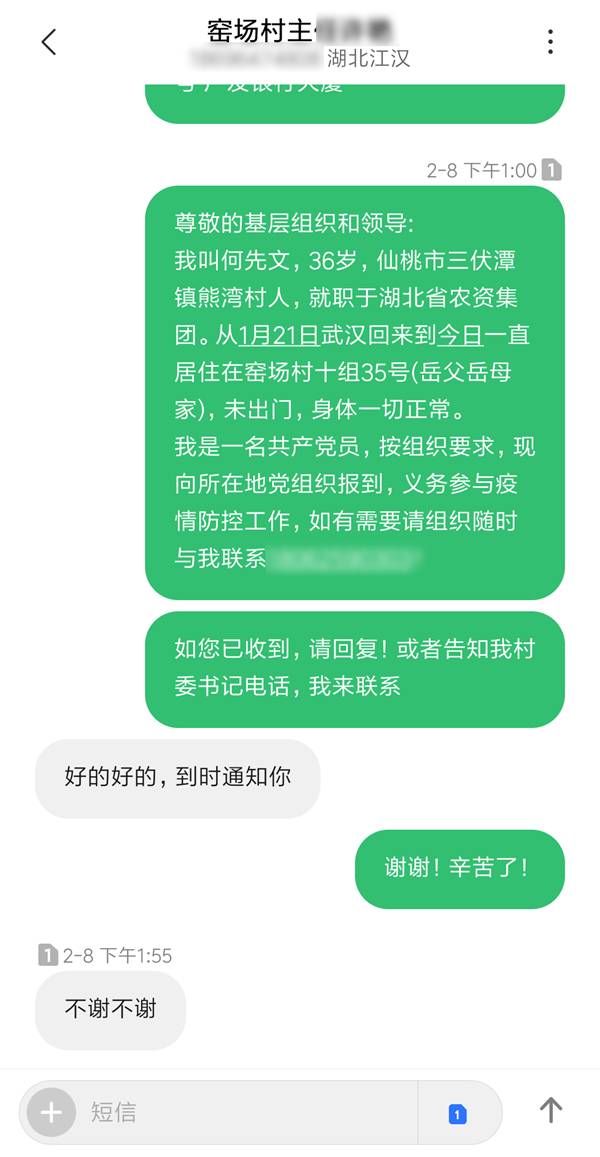This screenshot has width=600, height=1157.
Task: Go back to the message list
Action: point(48,42)
